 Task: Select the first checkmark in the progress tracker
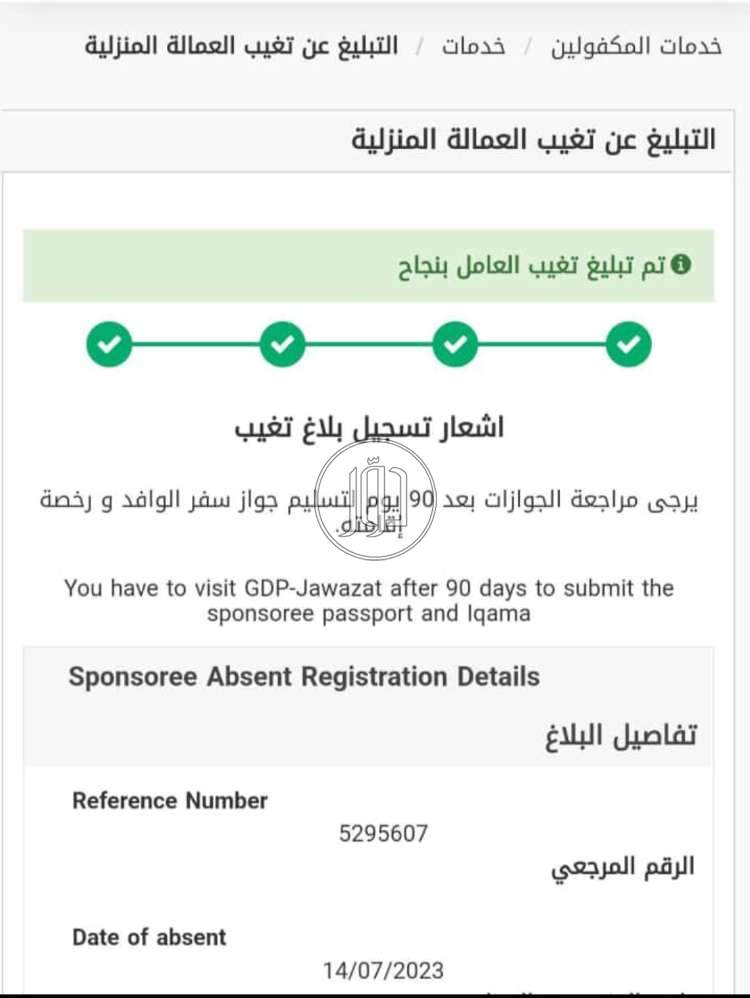(109, 344)
